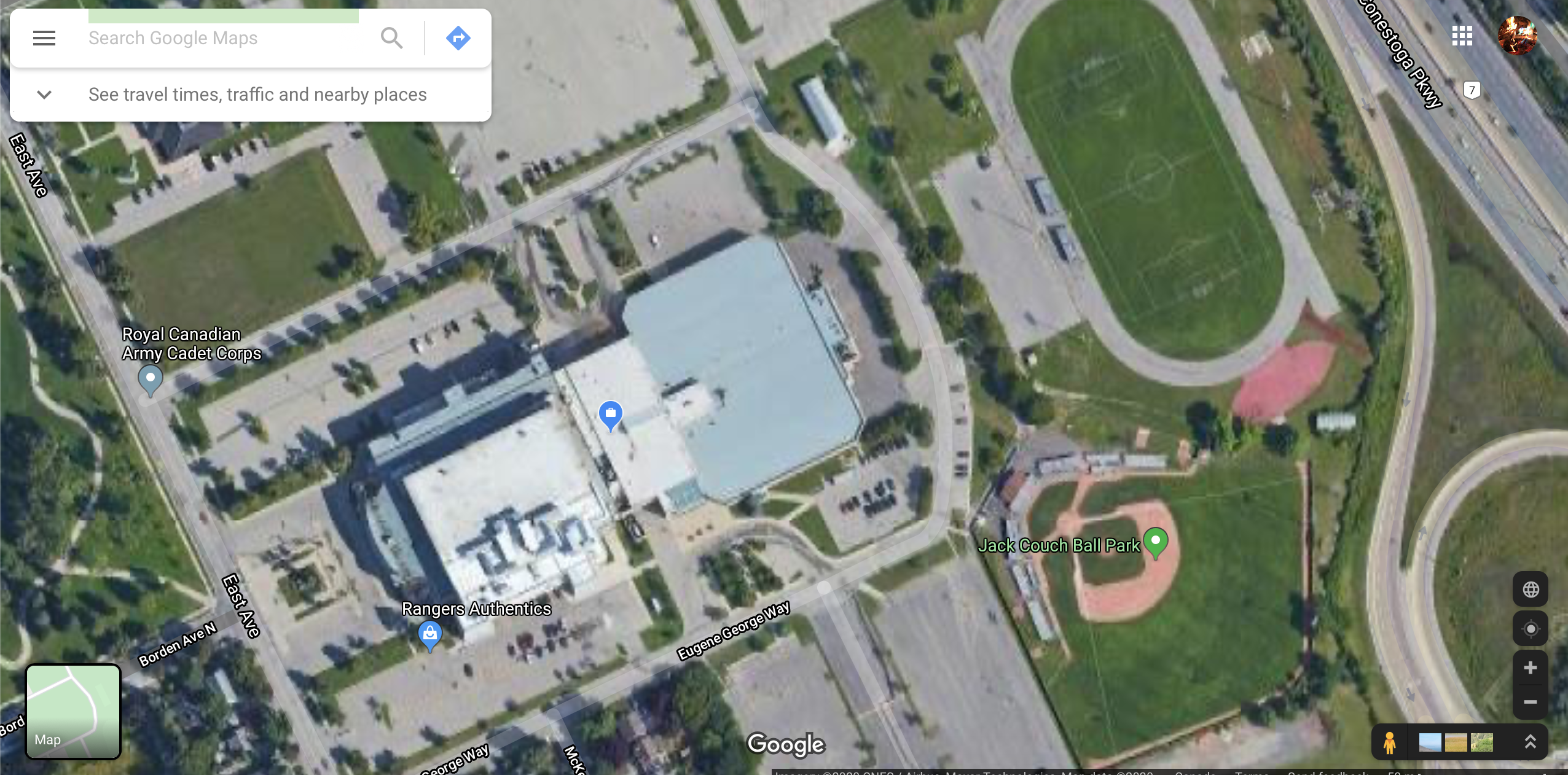Image resolution: width=1568 pixels, height=775 pixels.
Task: Zoom out with the minus button
Action: pyautogui.click(x=1530, y=702)
